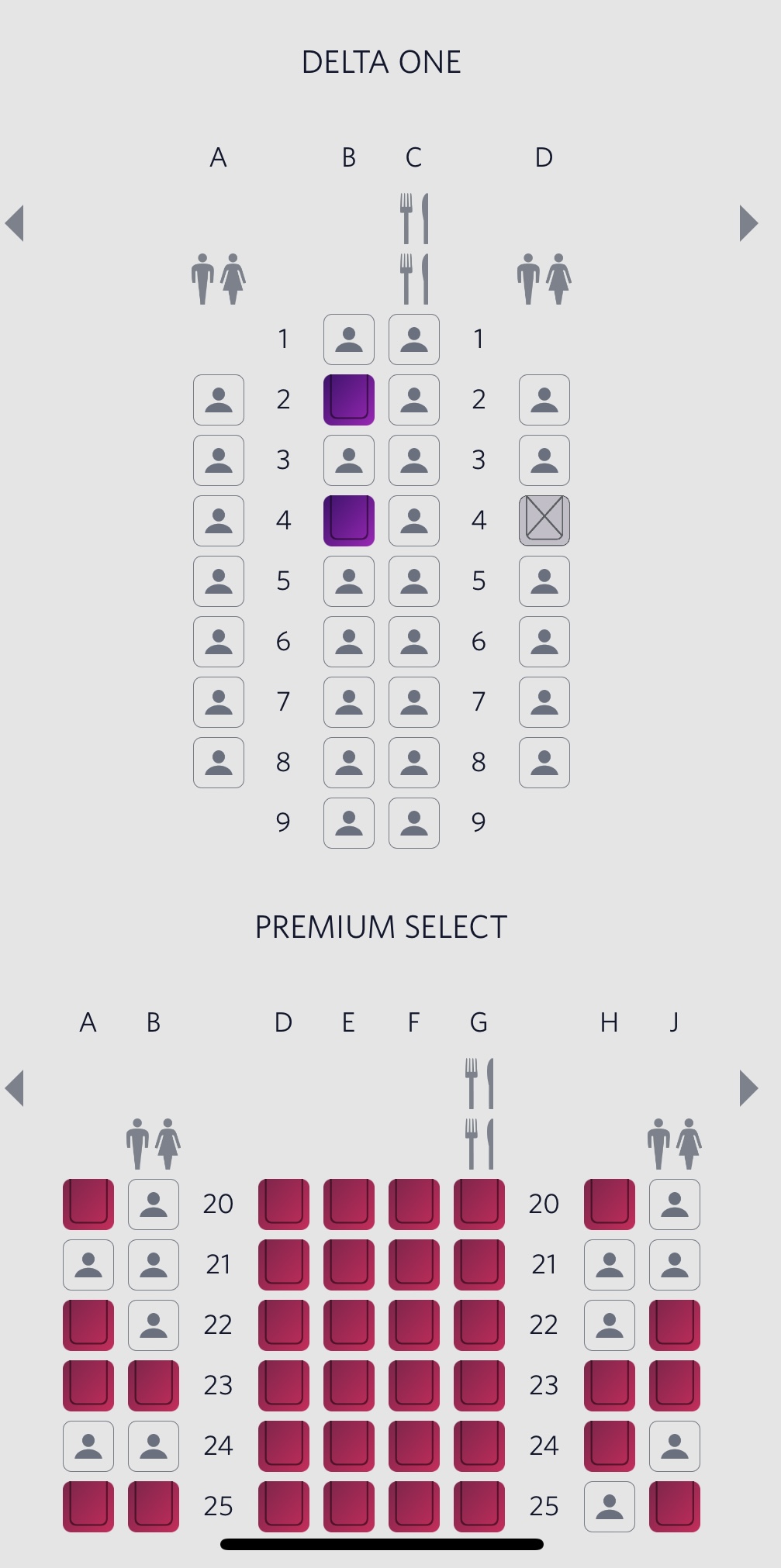Go to previous cabin from Delta One
781x1568 pixels.
click(x=15, y=223)
